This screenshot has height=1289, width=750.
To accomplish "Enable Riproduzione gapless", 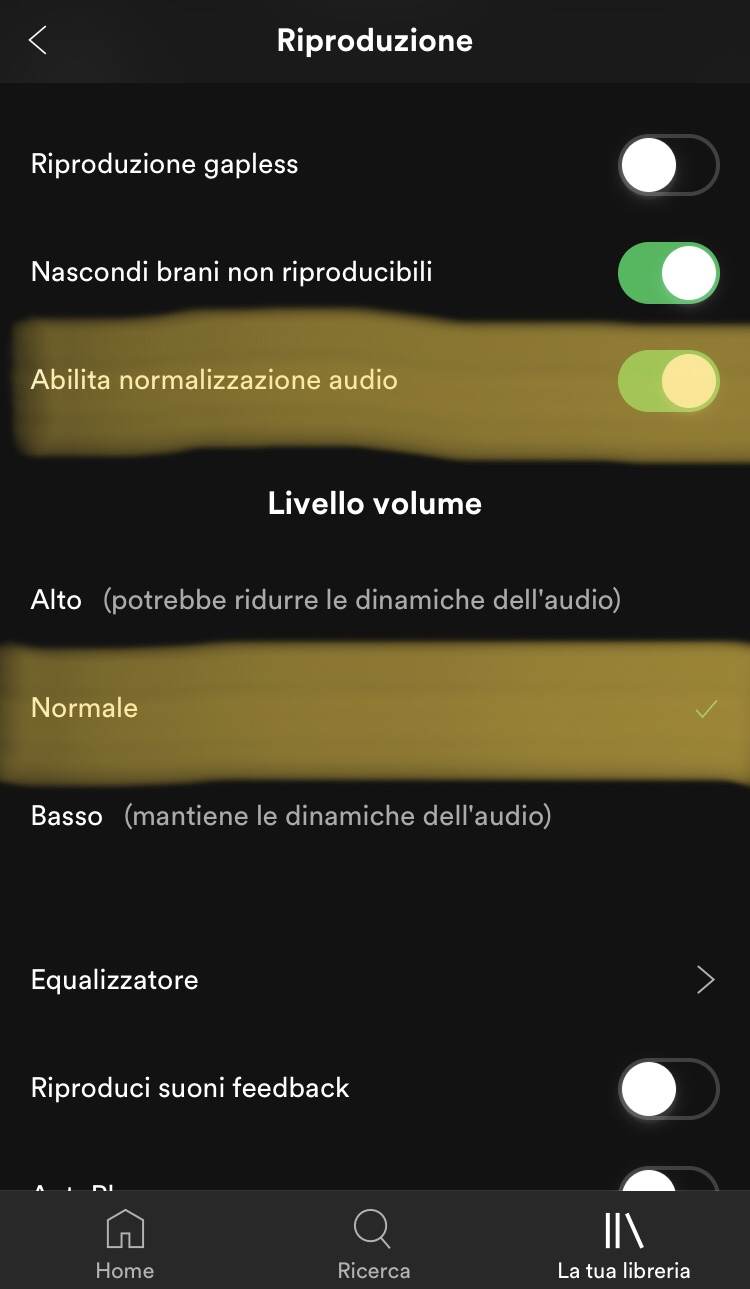I will click(668, 164).
